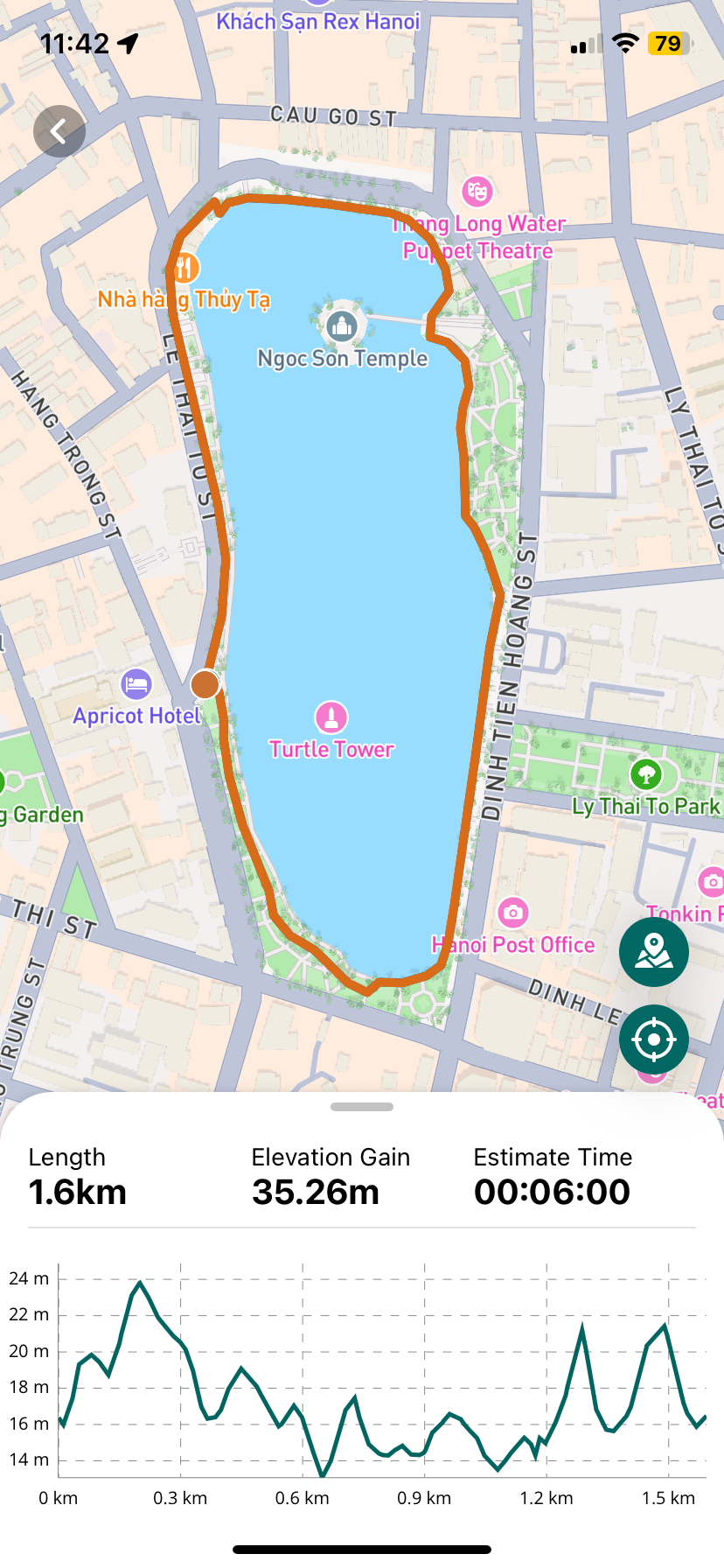
Task: Tap the Ngoc Son Temple marker
Action: click(342, 325)
